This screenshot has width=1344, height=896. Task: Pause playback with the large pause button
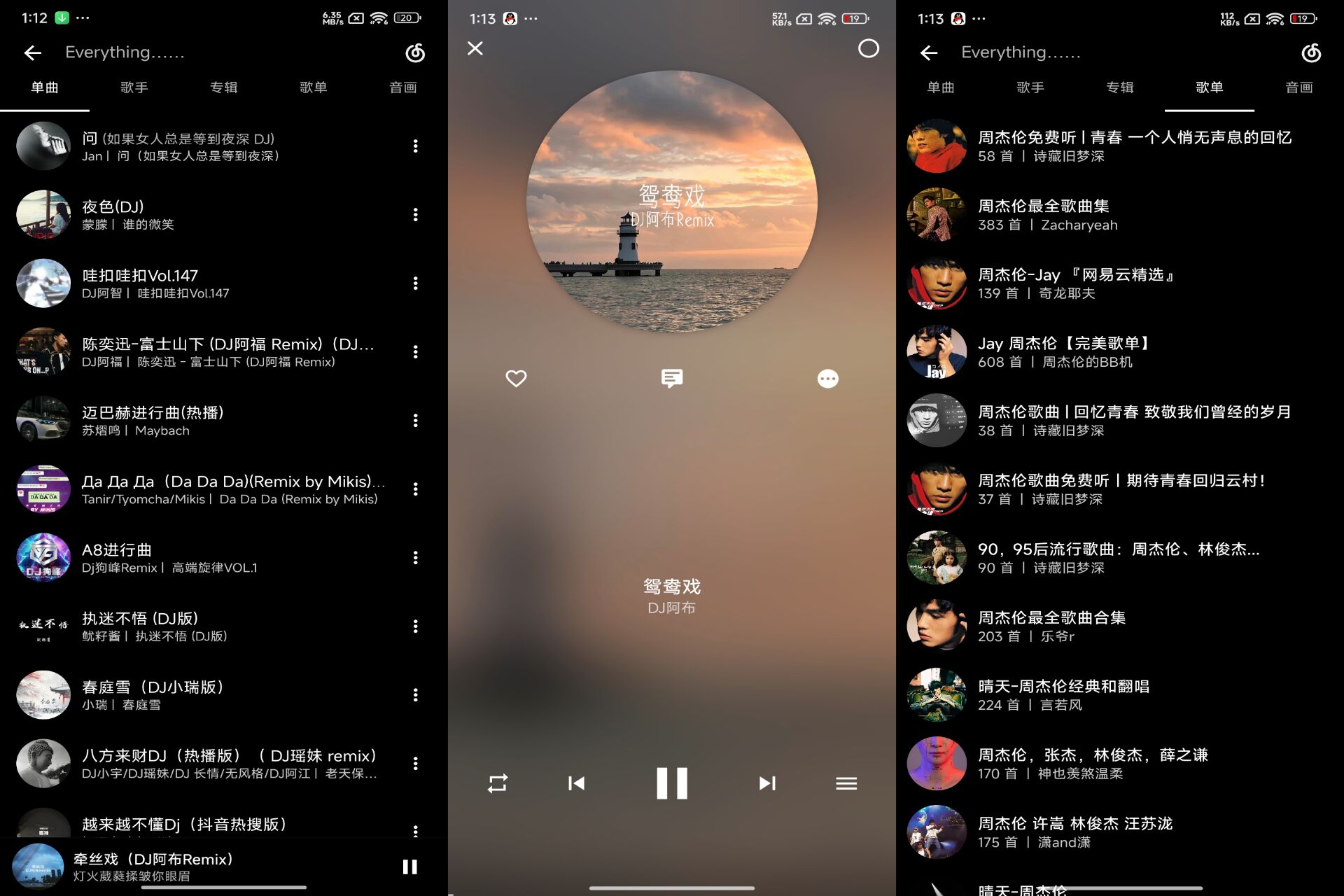click(672, 783)
